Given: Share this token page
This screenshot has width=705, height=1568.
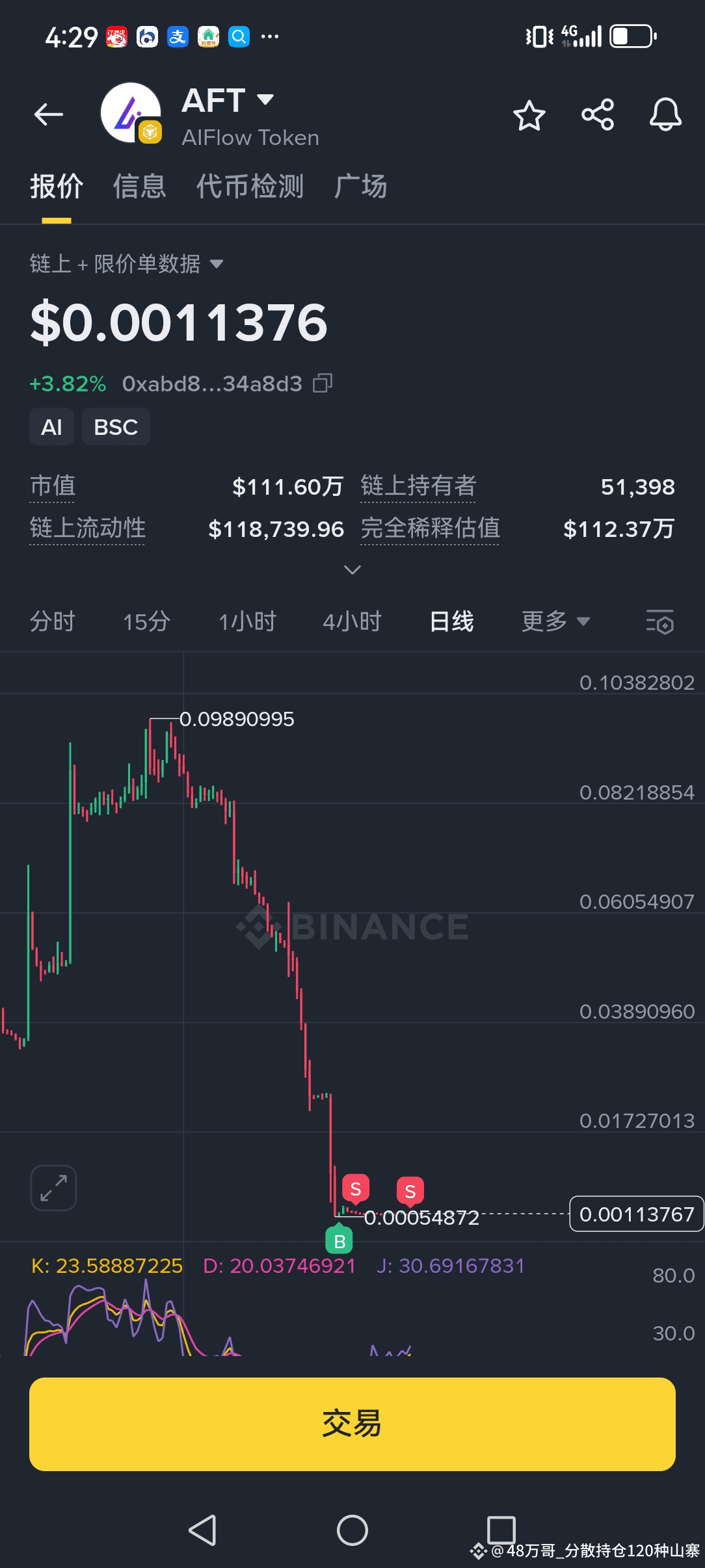Looking at the screenshot, I should point(598,115).
